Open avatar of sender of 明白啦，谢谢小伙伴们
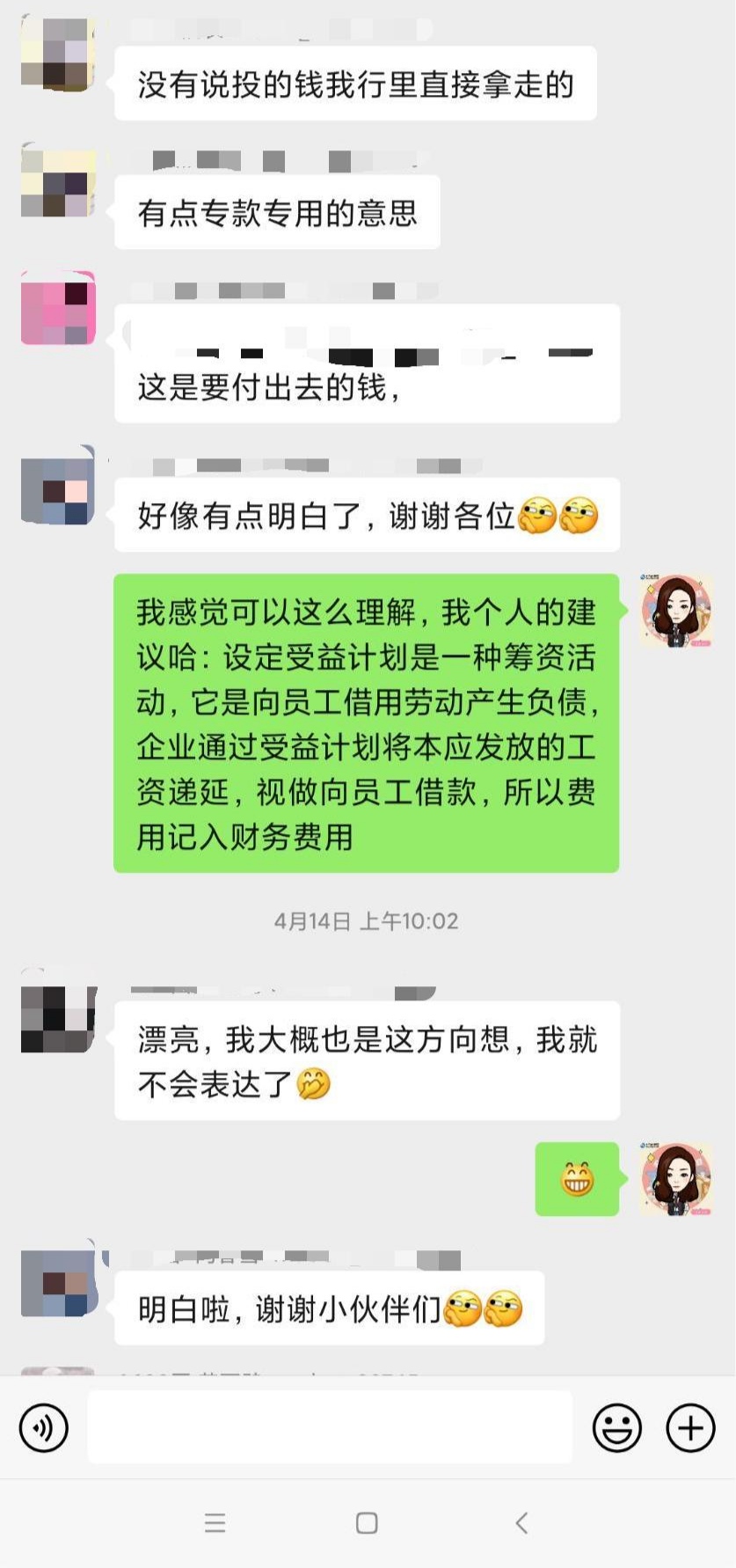 58,1283
